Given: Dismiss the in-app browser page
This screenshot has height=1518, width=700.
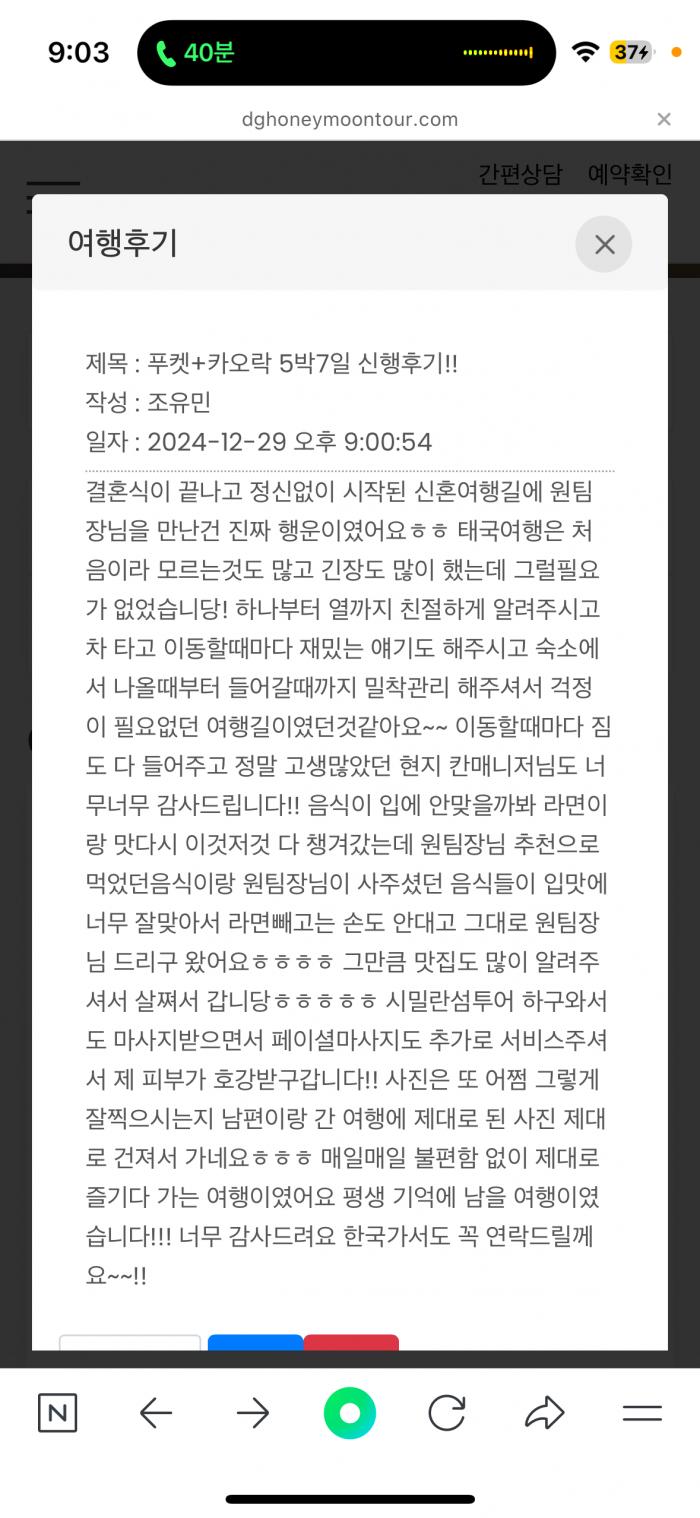Looking at the screenshot, I should click(664, 119).
